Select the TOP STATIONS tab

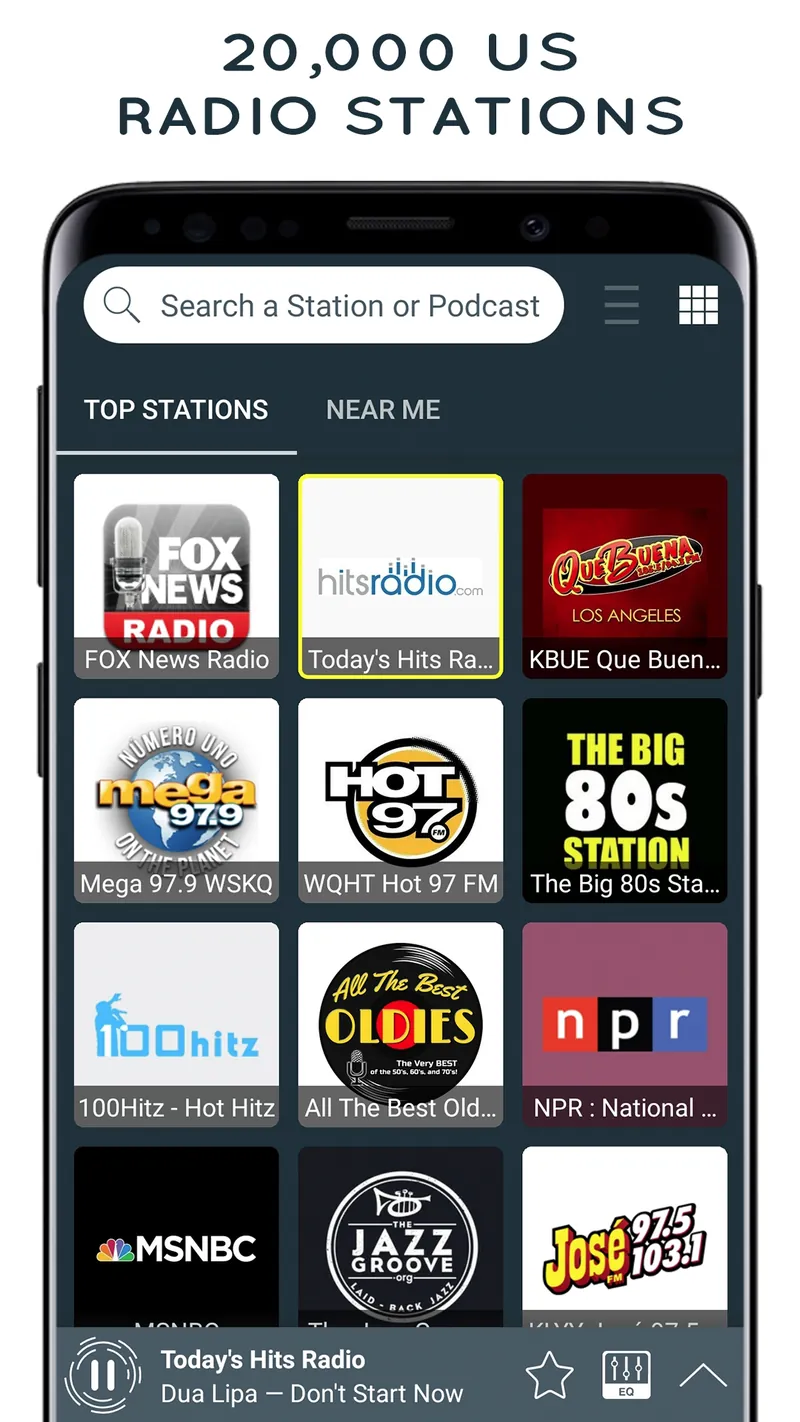click(176, 409)
